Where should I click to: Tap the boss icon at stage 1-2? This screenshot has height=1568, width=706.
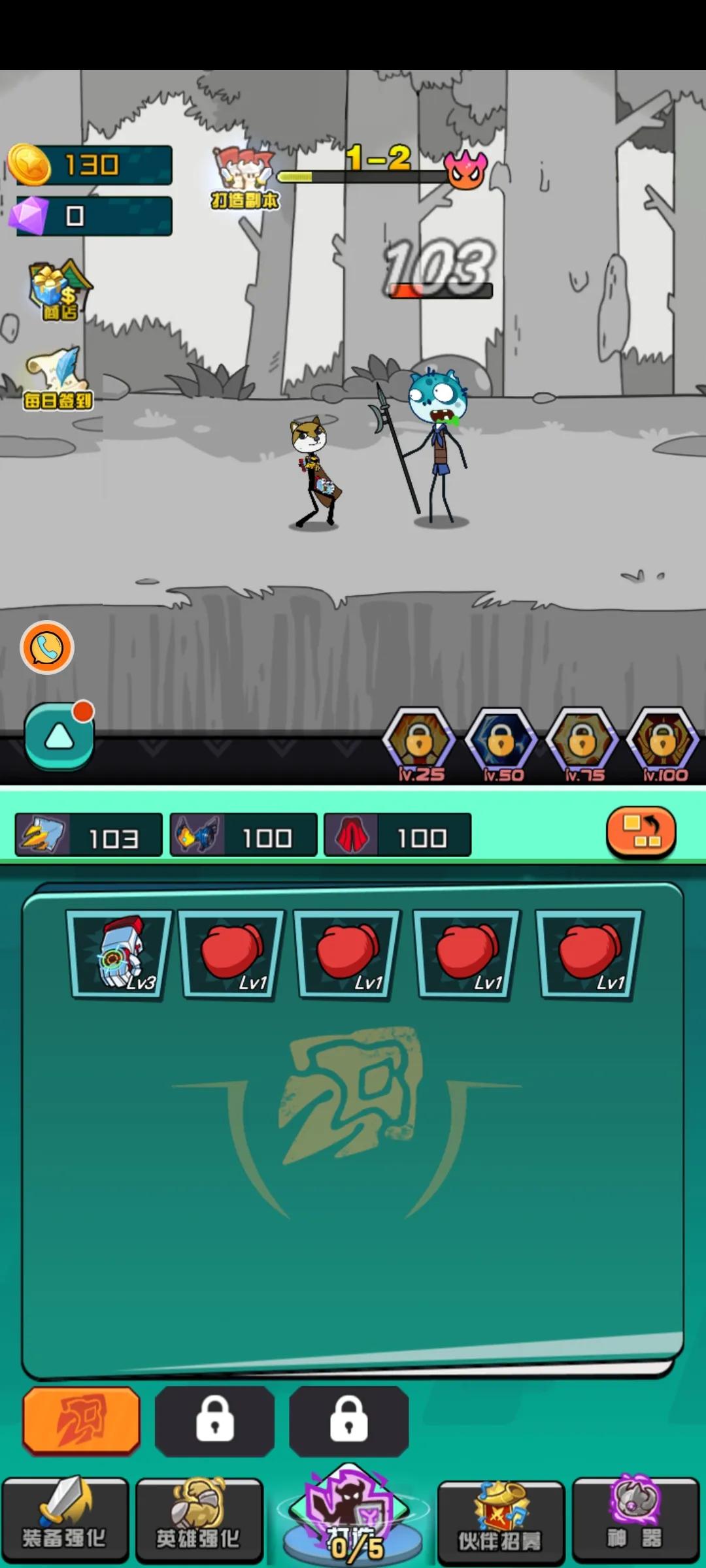pyautogui.click(x=465, y=169)
